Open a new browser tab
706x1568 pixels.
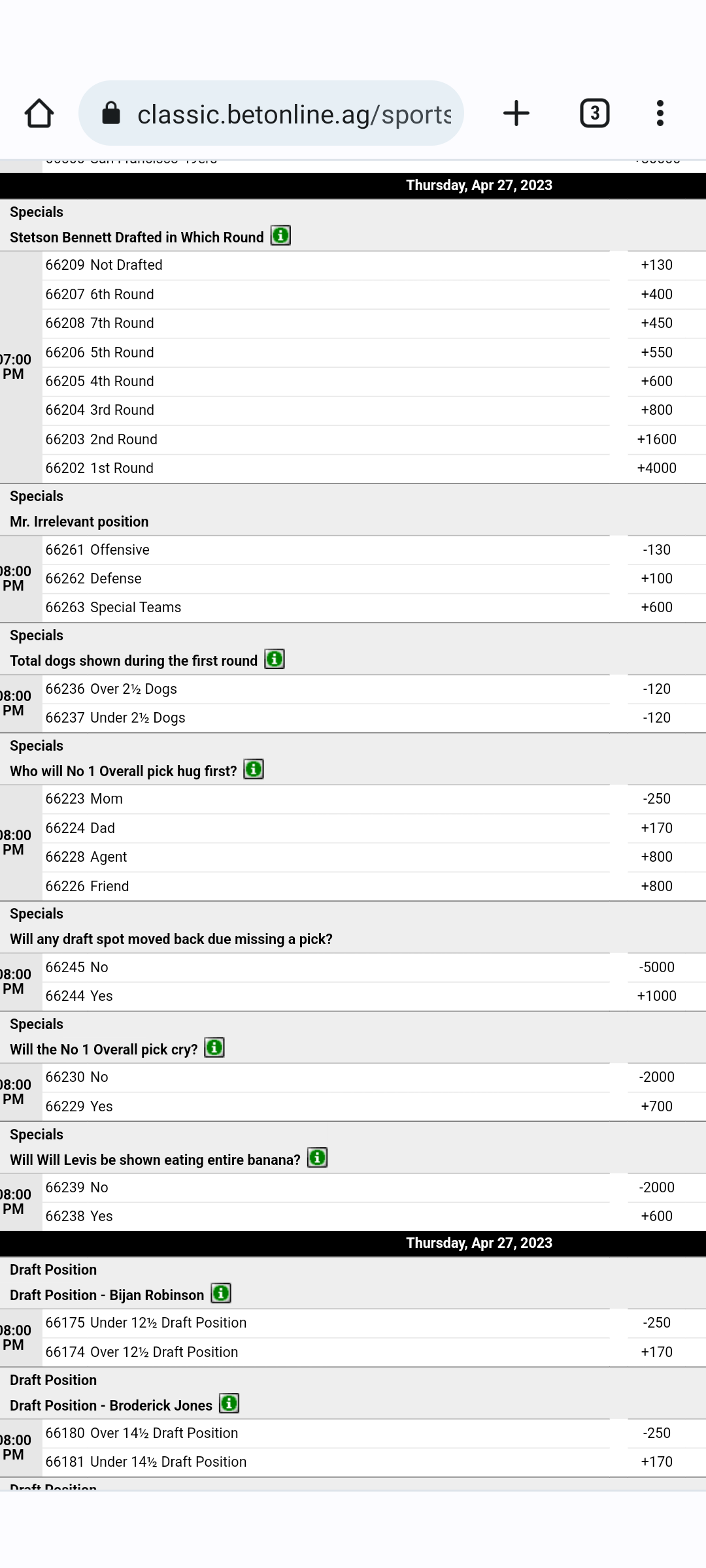tap(516, 114)
